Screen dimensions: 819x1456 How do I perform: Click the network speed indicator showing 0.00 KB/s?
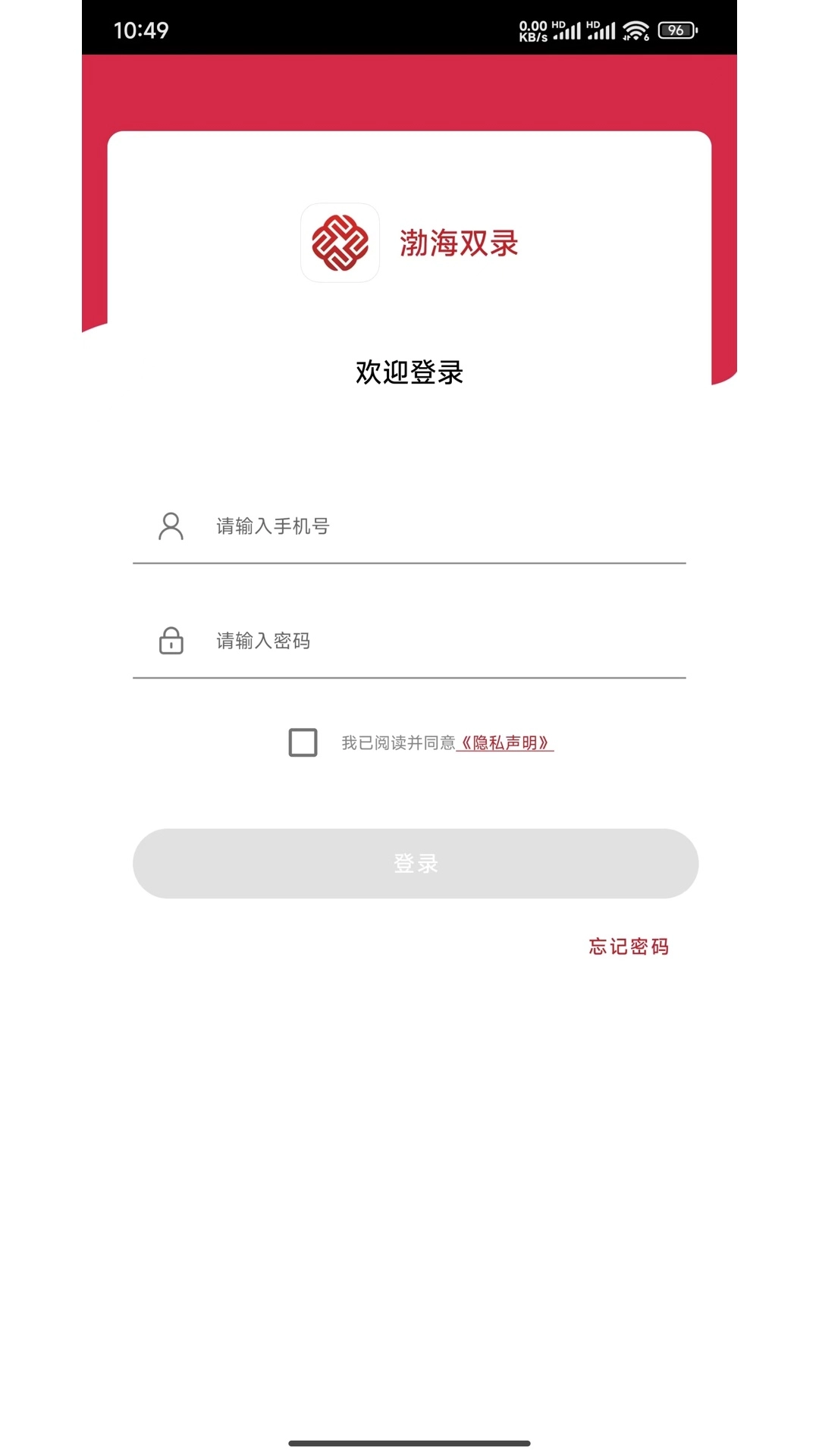pyautogui.click(x=533, y=30)
